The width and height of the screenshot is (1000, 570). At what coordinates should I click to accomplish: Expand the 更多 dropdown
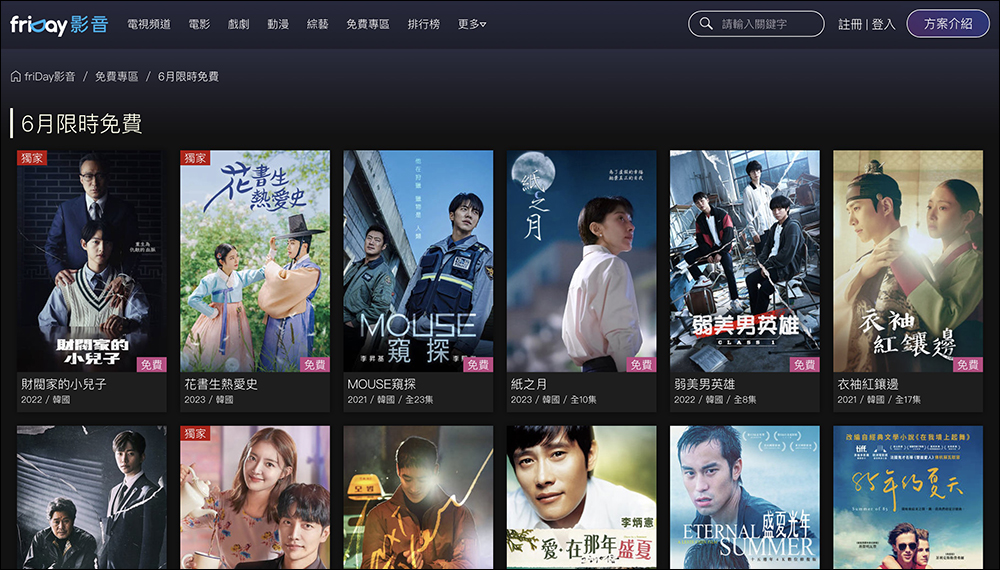click(x=472, y=24)
